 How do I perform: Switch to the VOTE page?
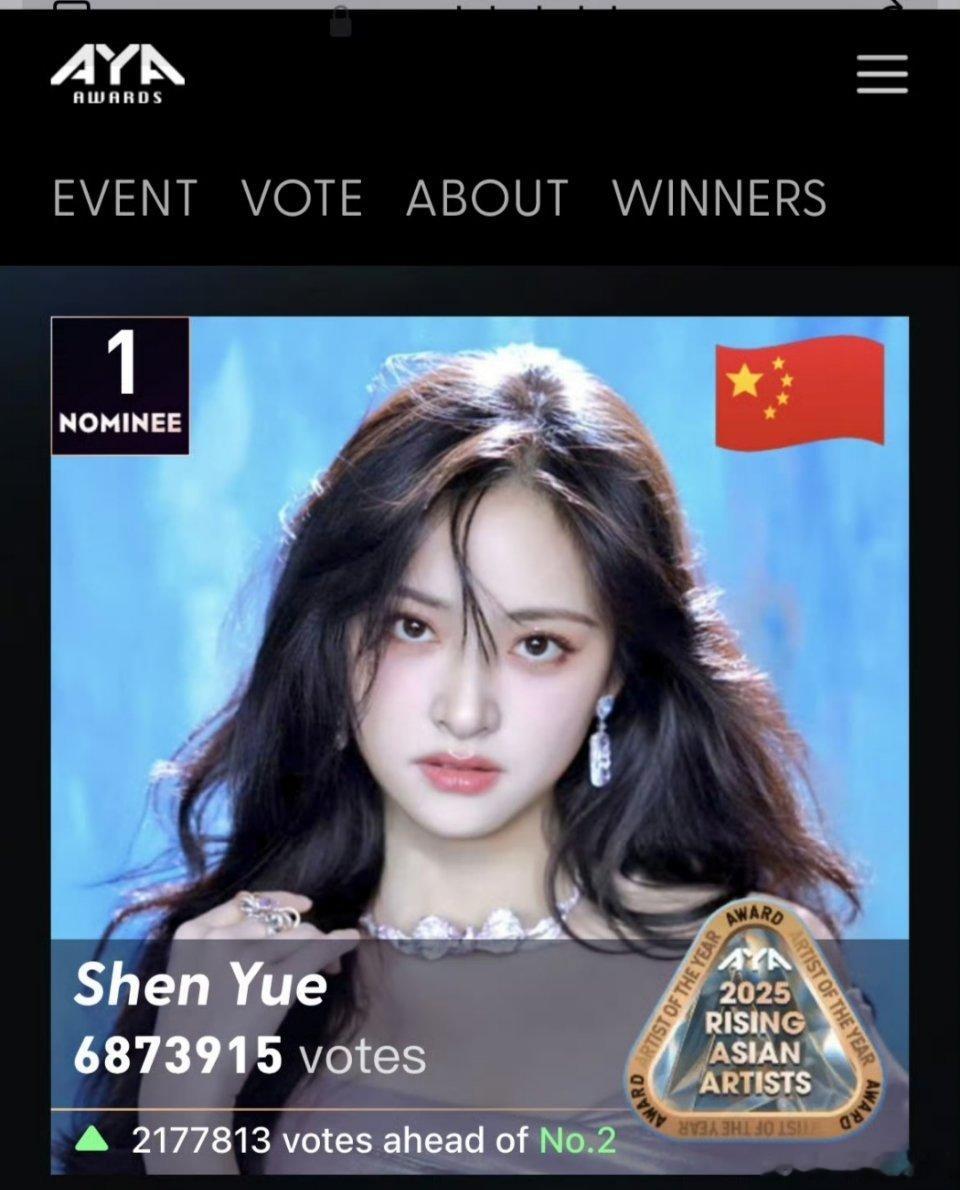[x=302, y=198]
